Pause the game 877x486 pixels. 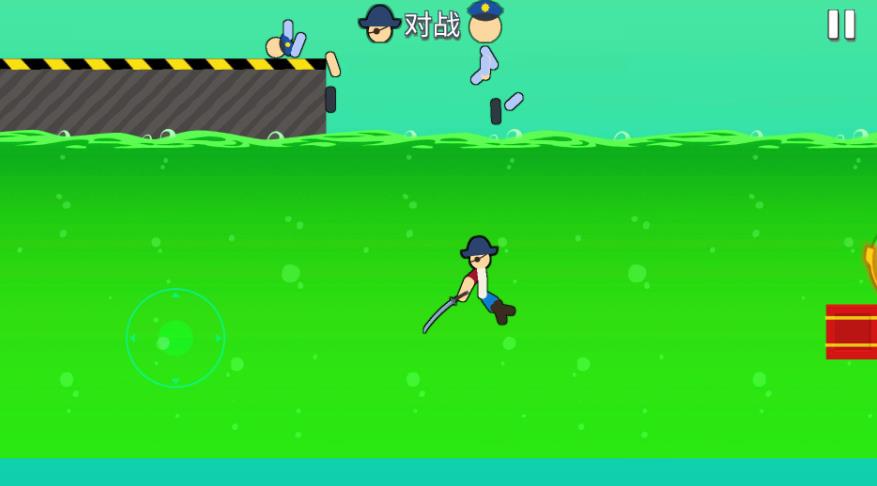[x=841, y=24]
